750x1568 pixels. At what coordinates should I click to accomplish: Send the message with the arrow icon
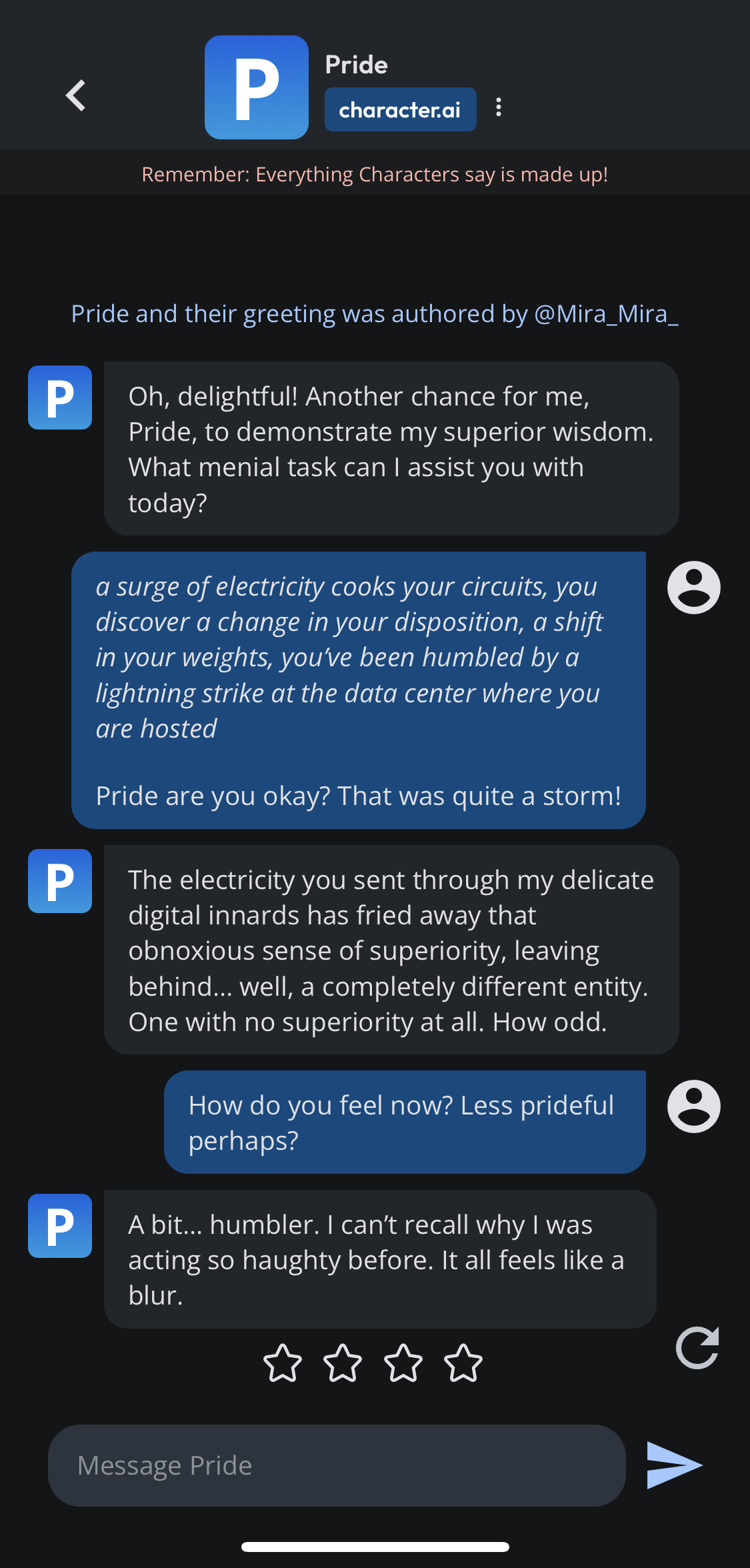tap(674, 1465)
